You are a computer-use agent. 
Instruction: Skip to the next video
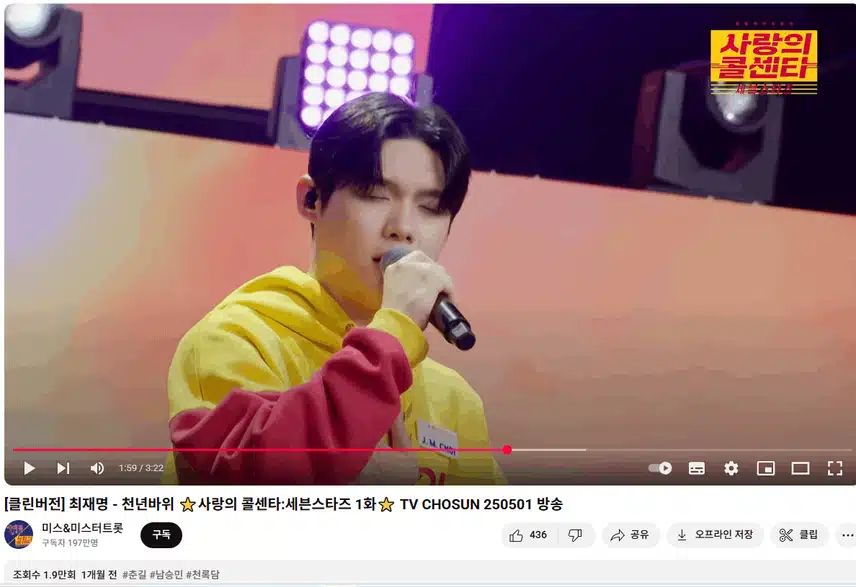pyautogui.click(x=63, y=468)
